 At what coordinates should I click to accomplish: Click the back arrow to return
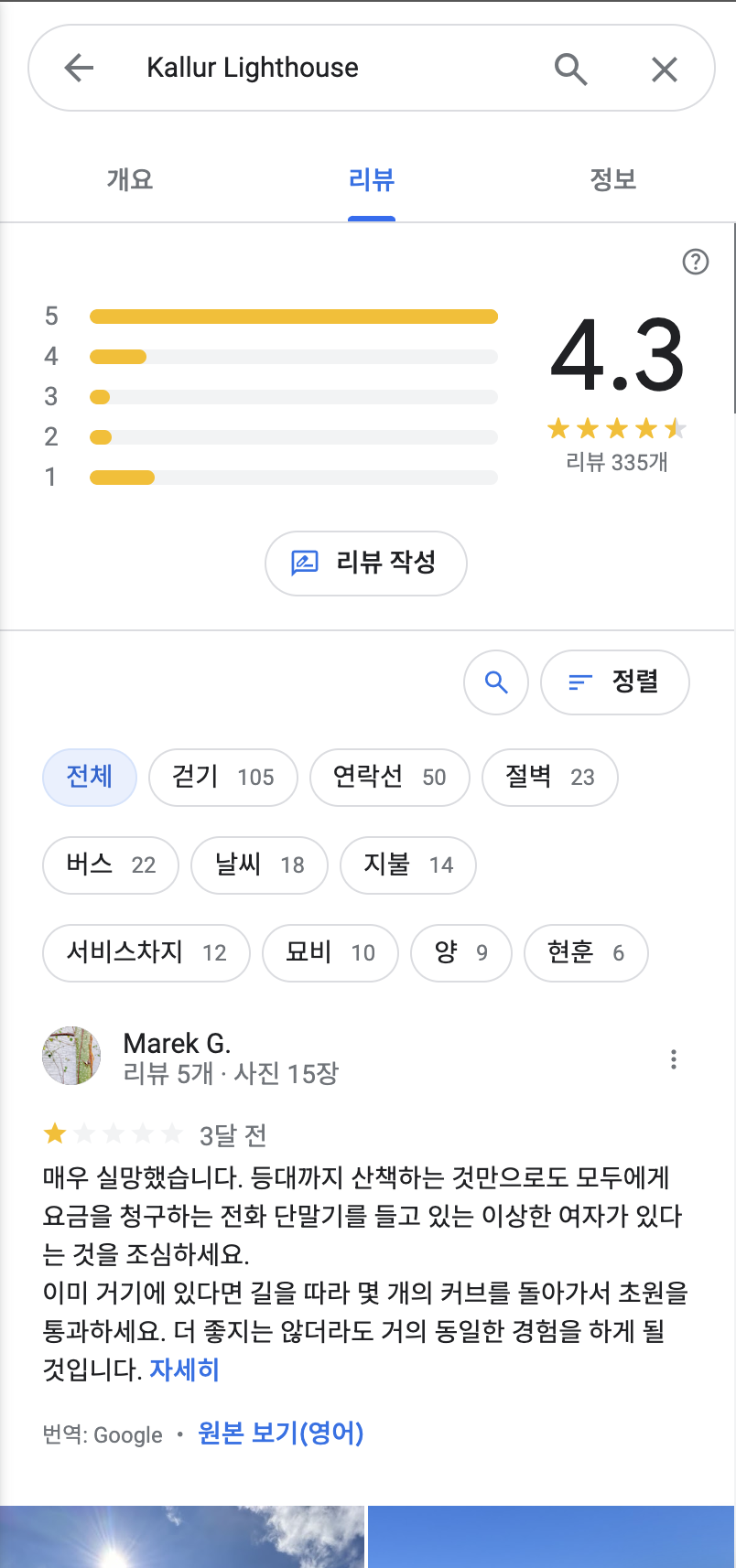tap(79, 68)
